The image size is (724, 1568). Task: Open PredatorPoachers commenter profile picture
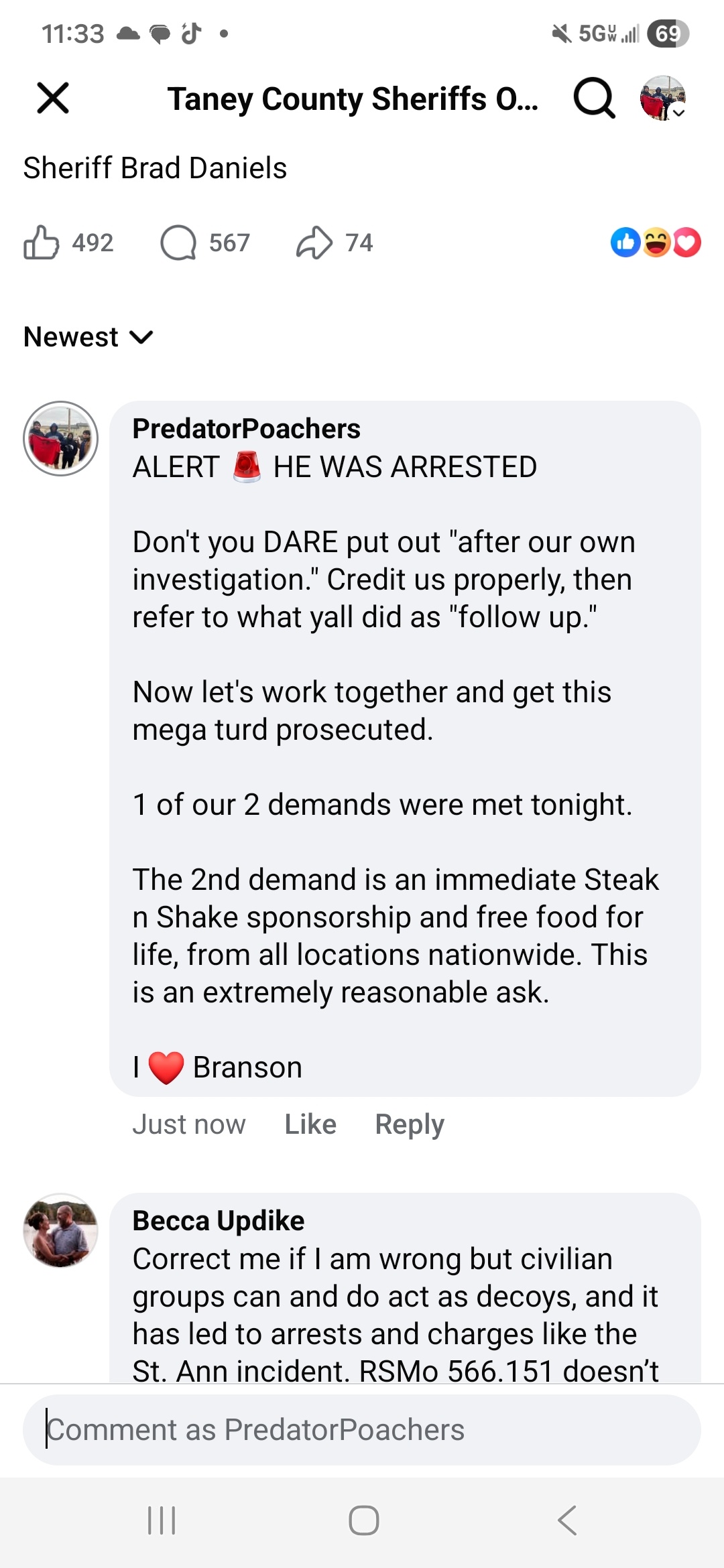tap(61, 439)
